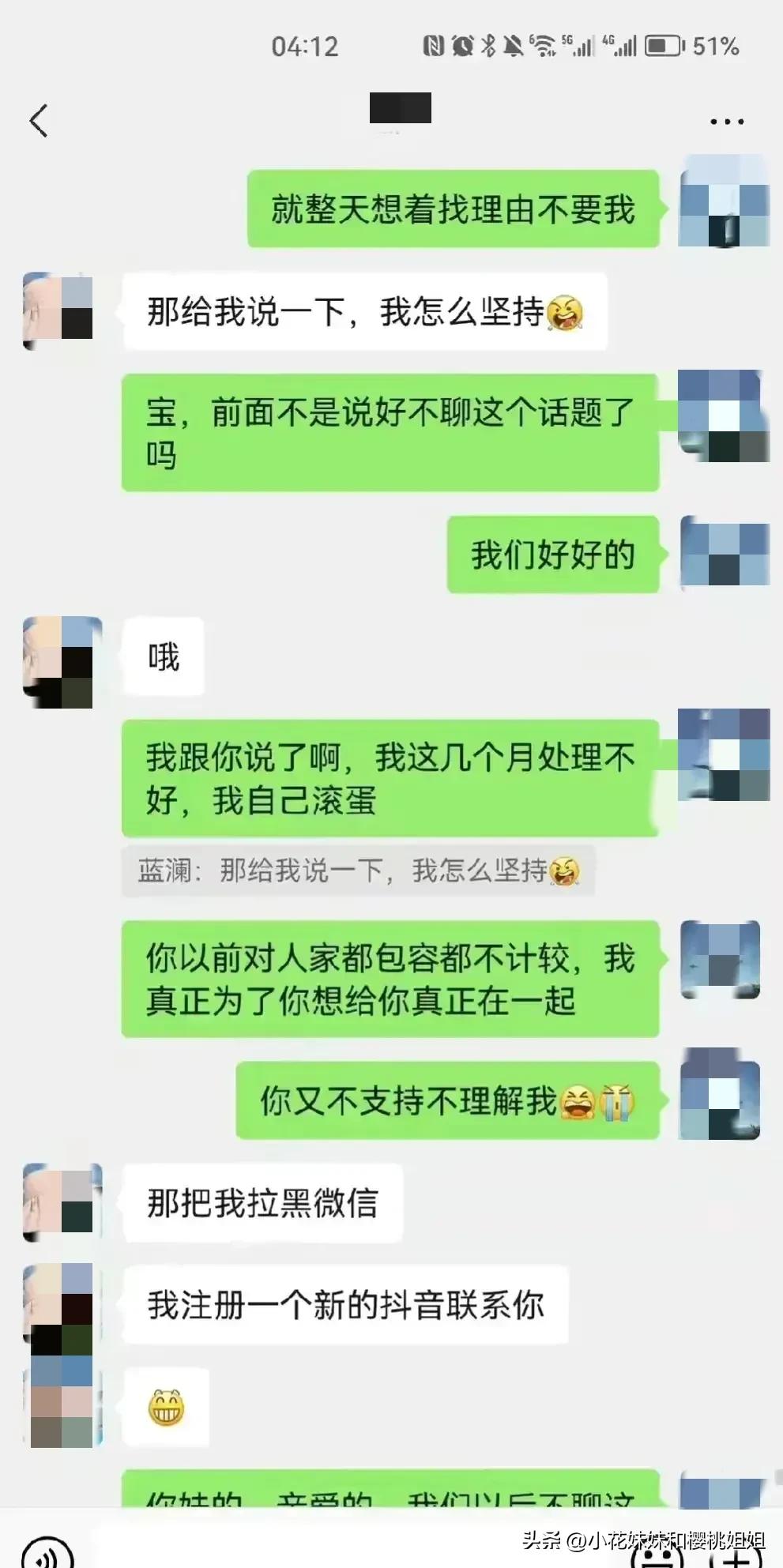
Task: Tap the bubble "就整天想着找理由不要我"
Action: [x=453, y=209]
